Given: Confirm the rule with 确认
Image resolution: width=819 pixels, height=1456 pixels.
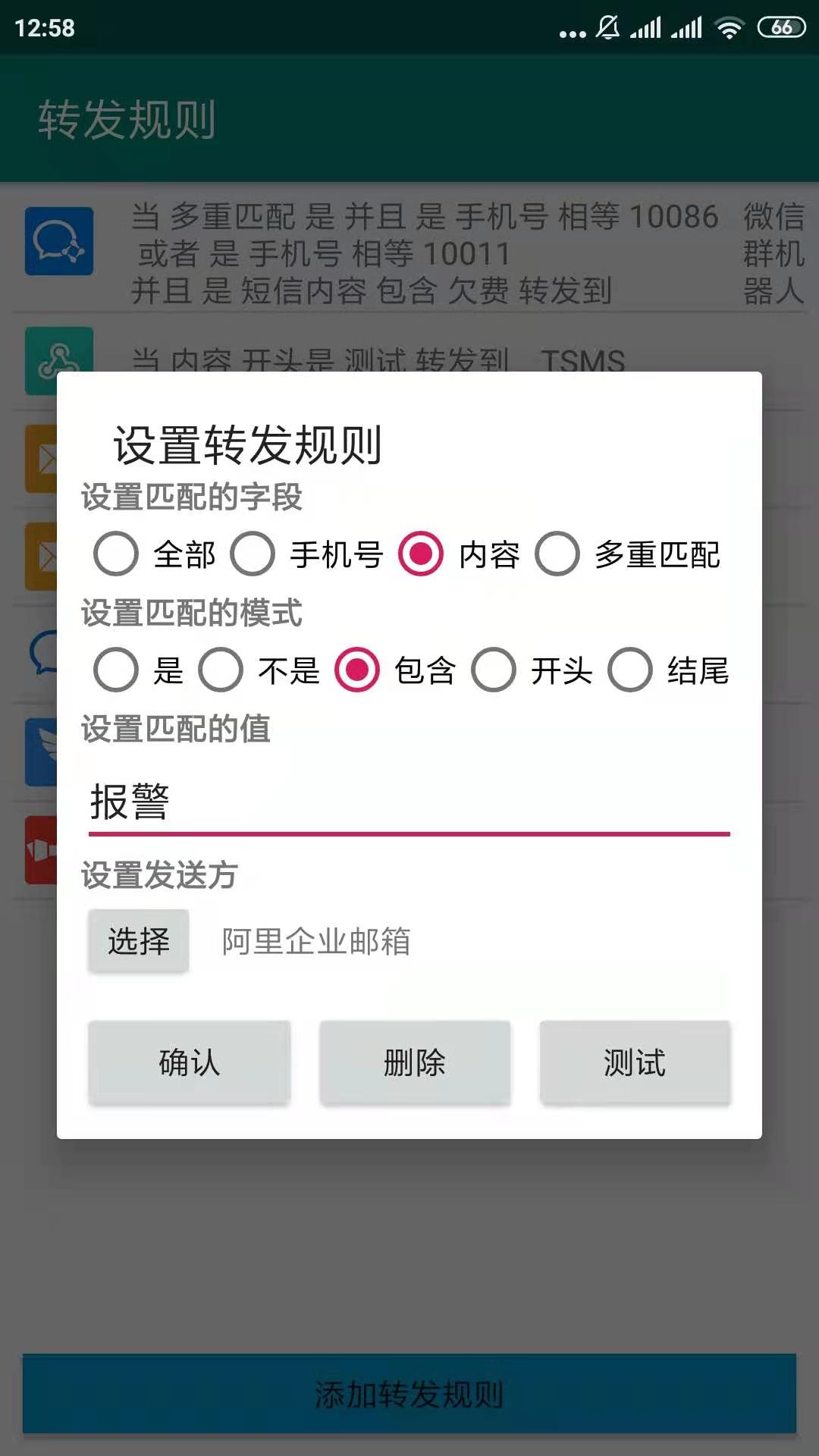Looking at the screenshot, I should click(190, 1062).
